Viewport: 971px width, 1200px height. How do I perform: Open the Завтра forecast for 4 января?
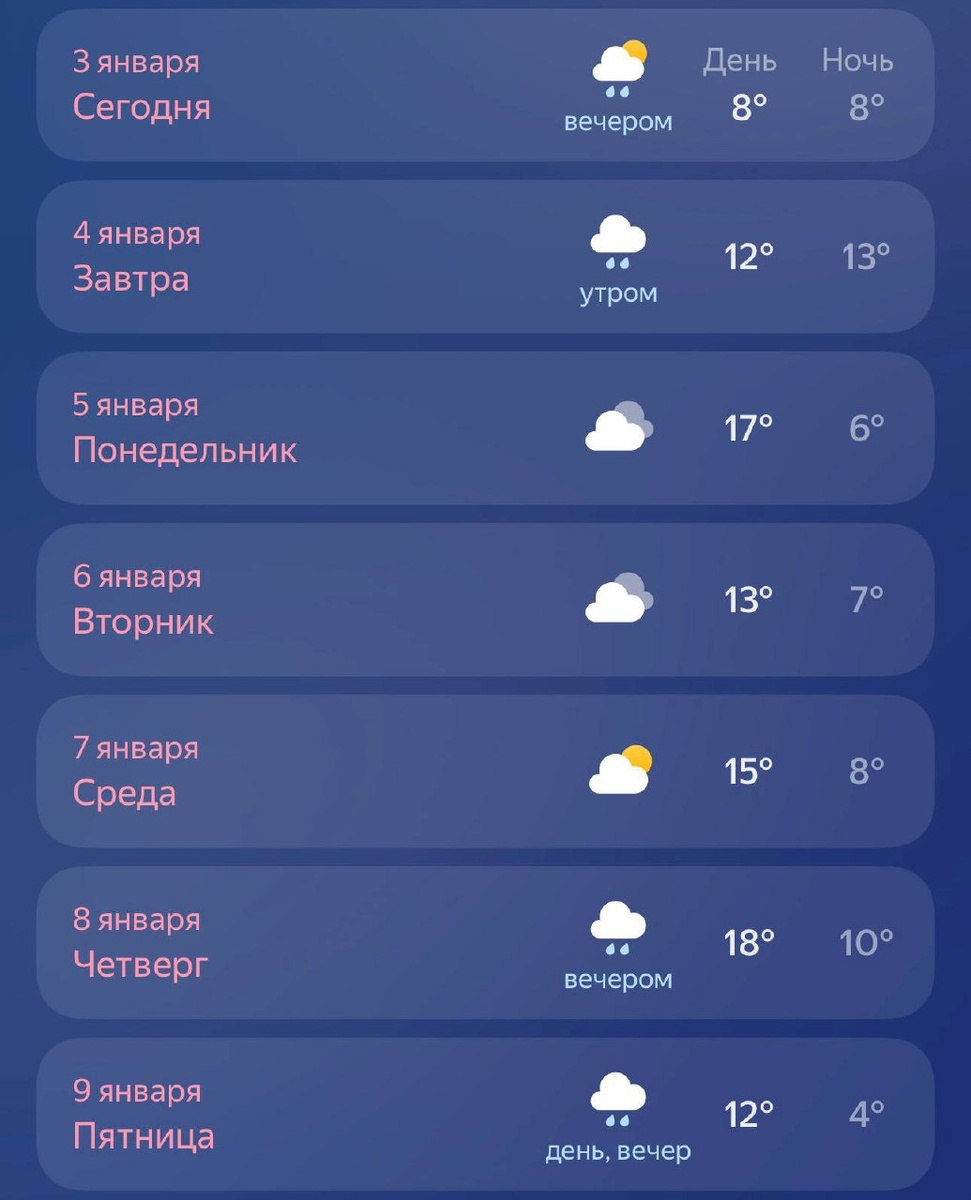pyautogui.click(x=485, y=257)
